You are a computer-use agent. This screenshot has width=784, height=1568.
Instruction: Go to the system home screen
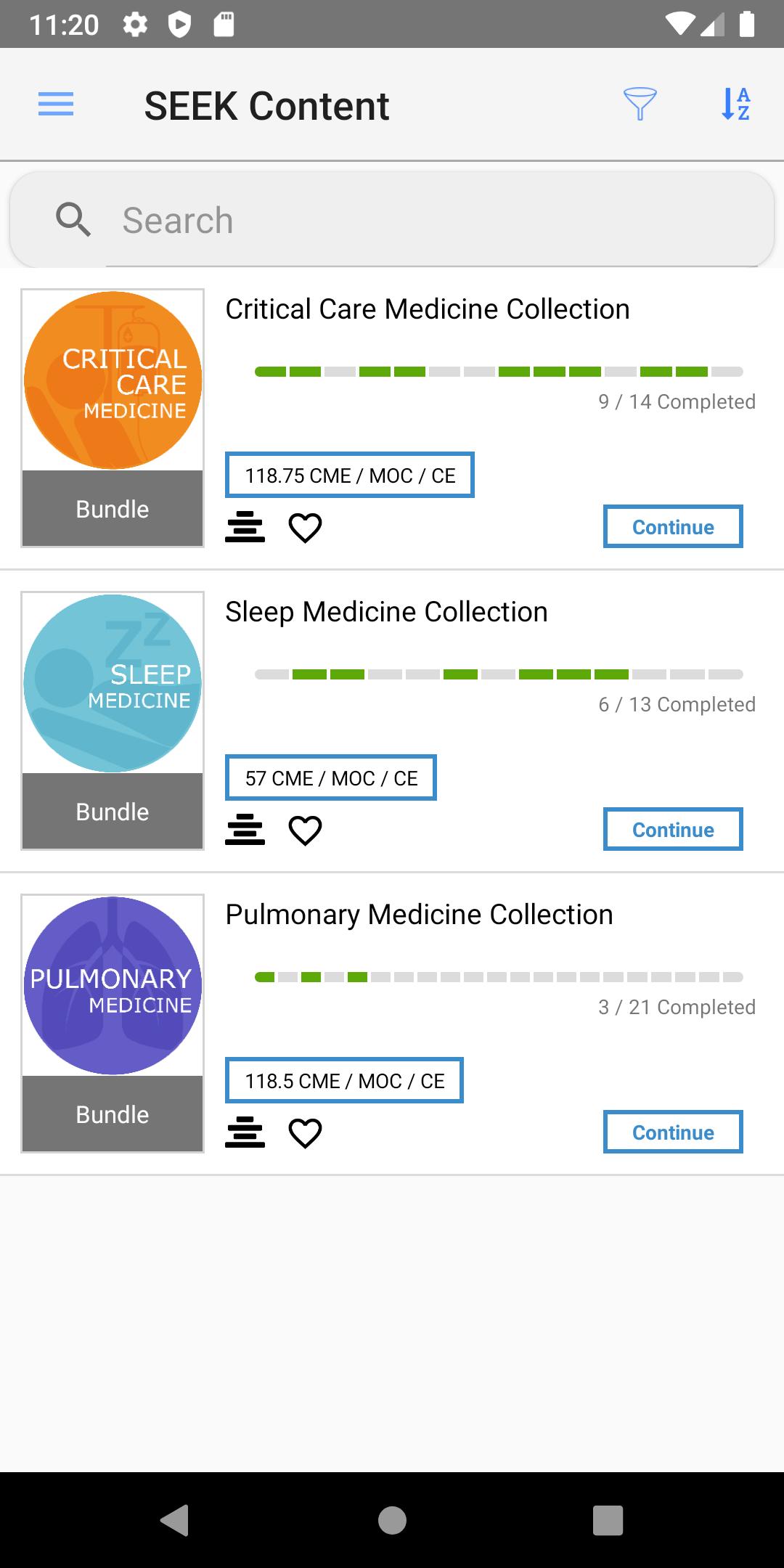tap(392, 1520)
